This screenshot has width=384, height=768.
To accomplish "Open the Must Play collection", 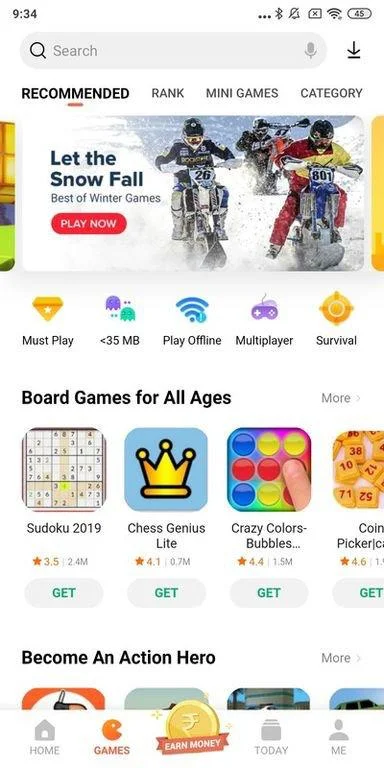I will click(48, 319).
